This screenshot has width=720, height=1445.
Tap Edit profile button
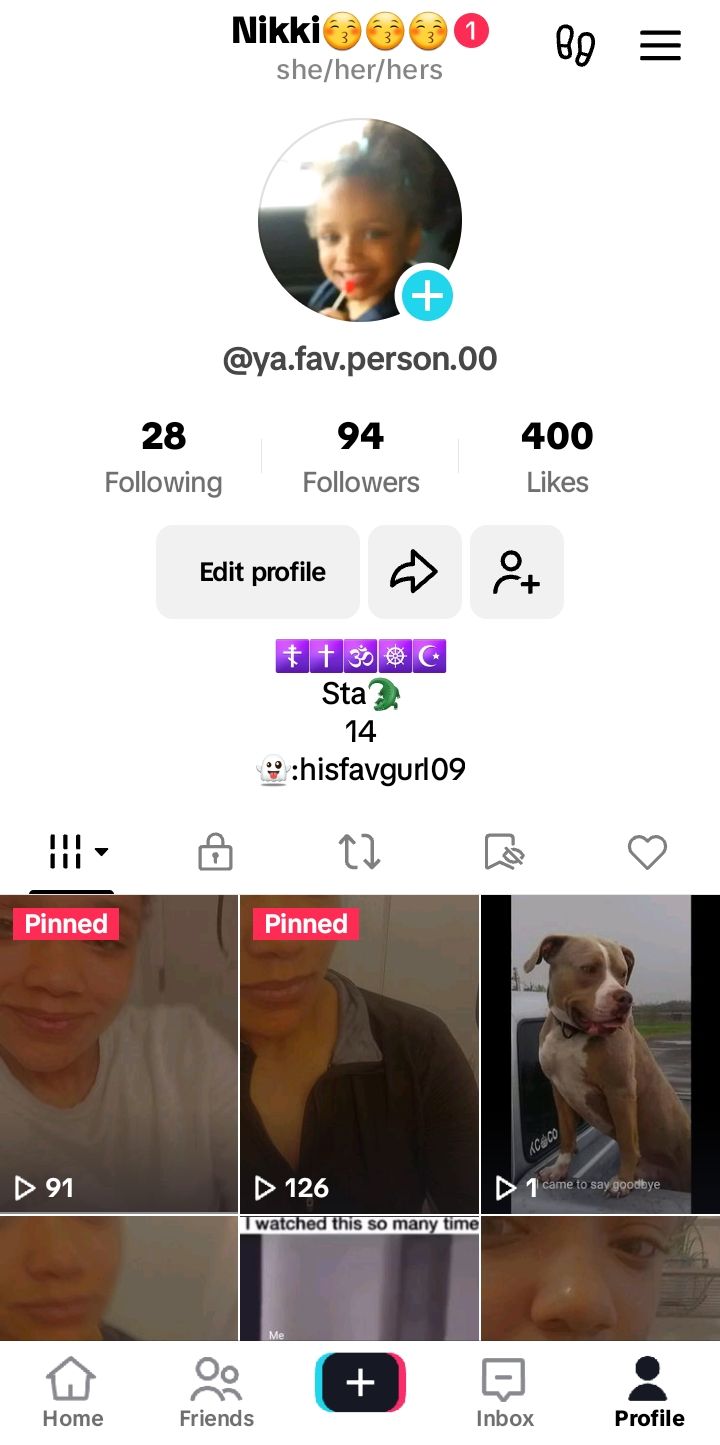coord(258,572)
